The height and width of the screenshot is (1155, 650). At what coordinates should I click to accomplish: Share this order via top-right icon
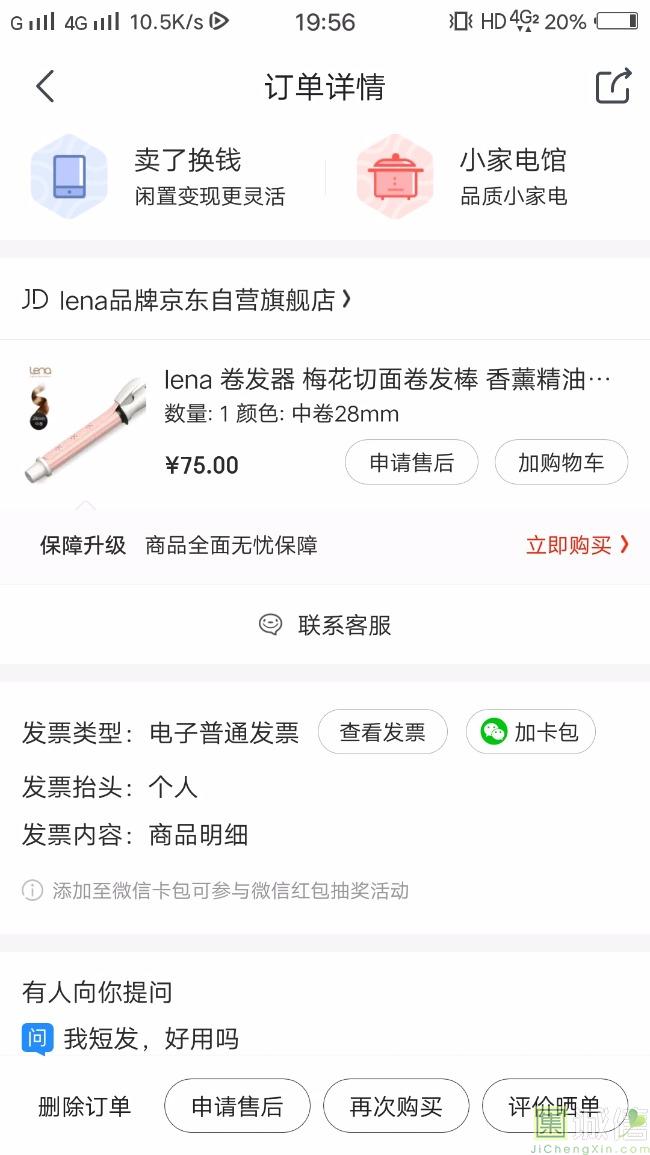point(613,86)
